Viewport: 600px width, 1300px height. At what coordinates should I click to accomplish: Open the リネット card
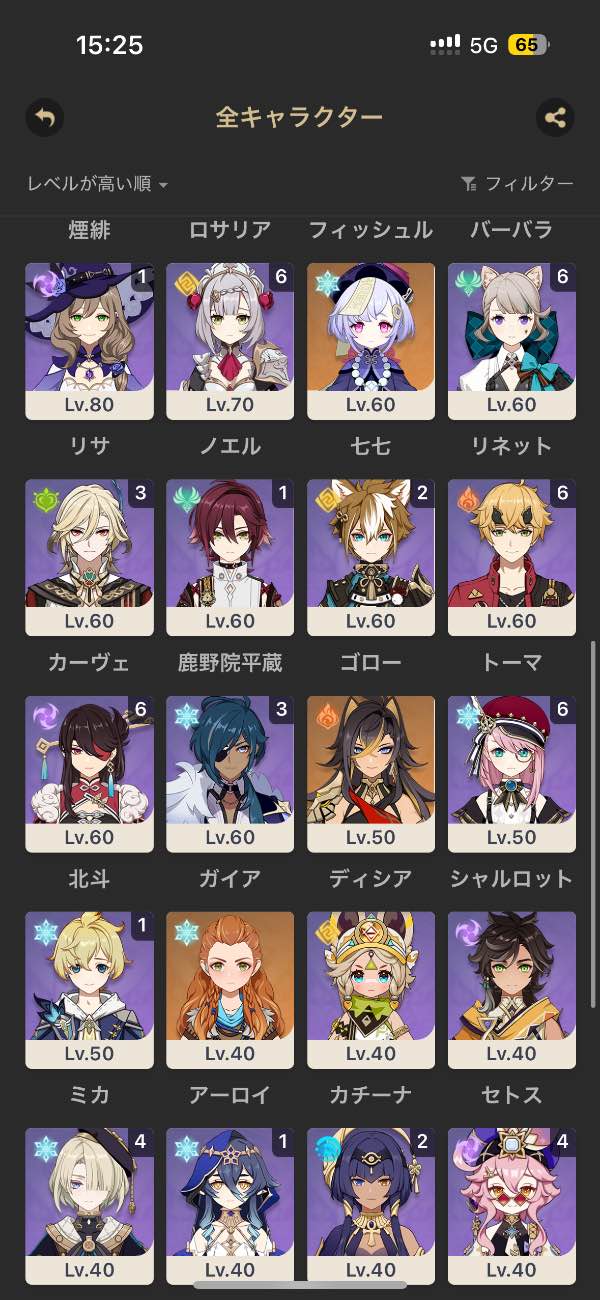(512, 340)
